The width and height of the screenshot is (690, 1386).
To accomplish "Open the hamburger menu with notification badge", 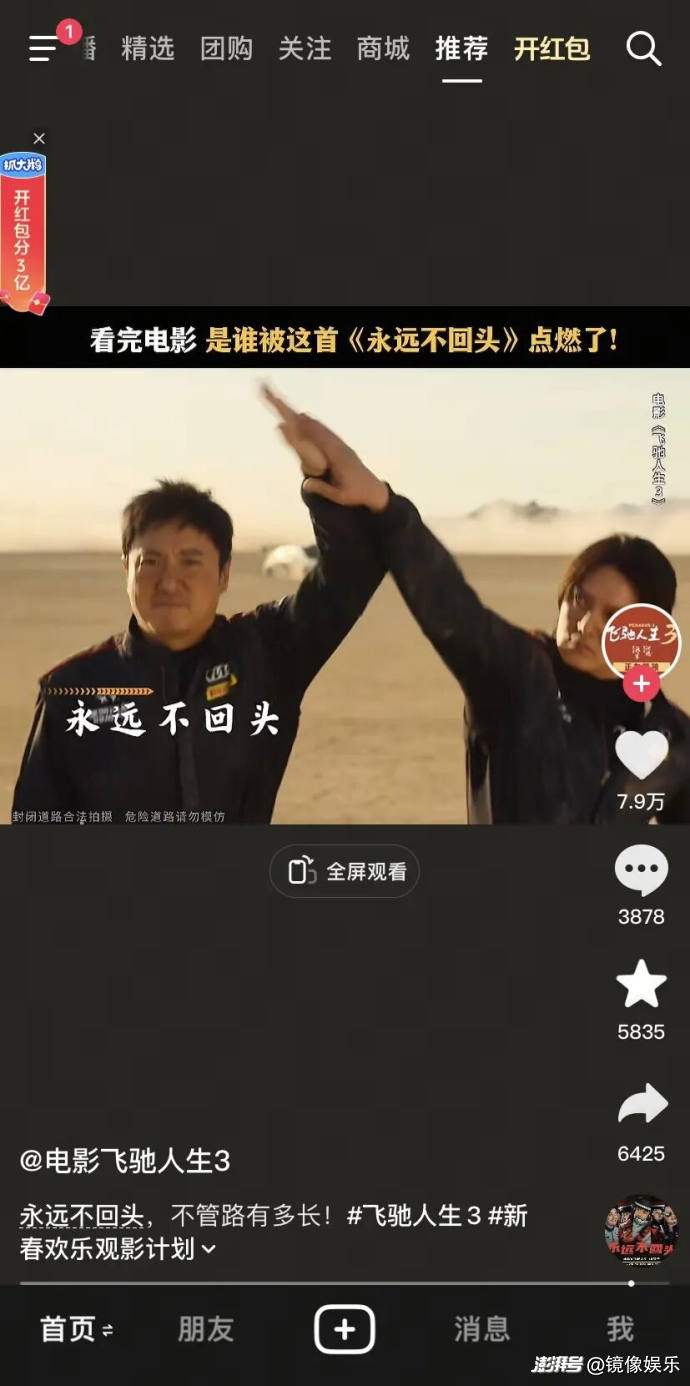I will pos(44,47).
